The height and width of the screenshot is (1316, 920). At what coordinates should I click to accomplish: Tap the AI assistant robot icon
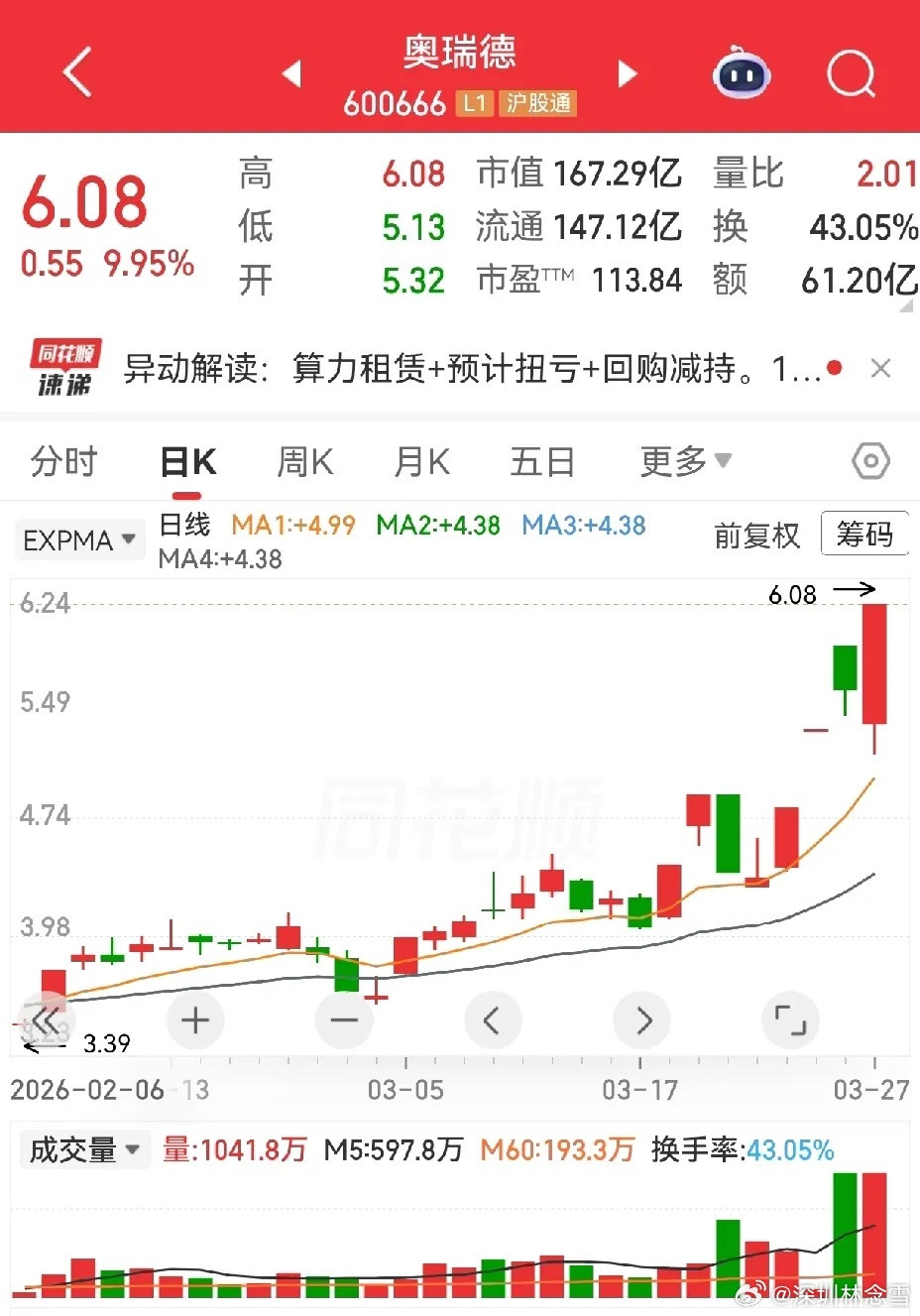pos(742,73)
